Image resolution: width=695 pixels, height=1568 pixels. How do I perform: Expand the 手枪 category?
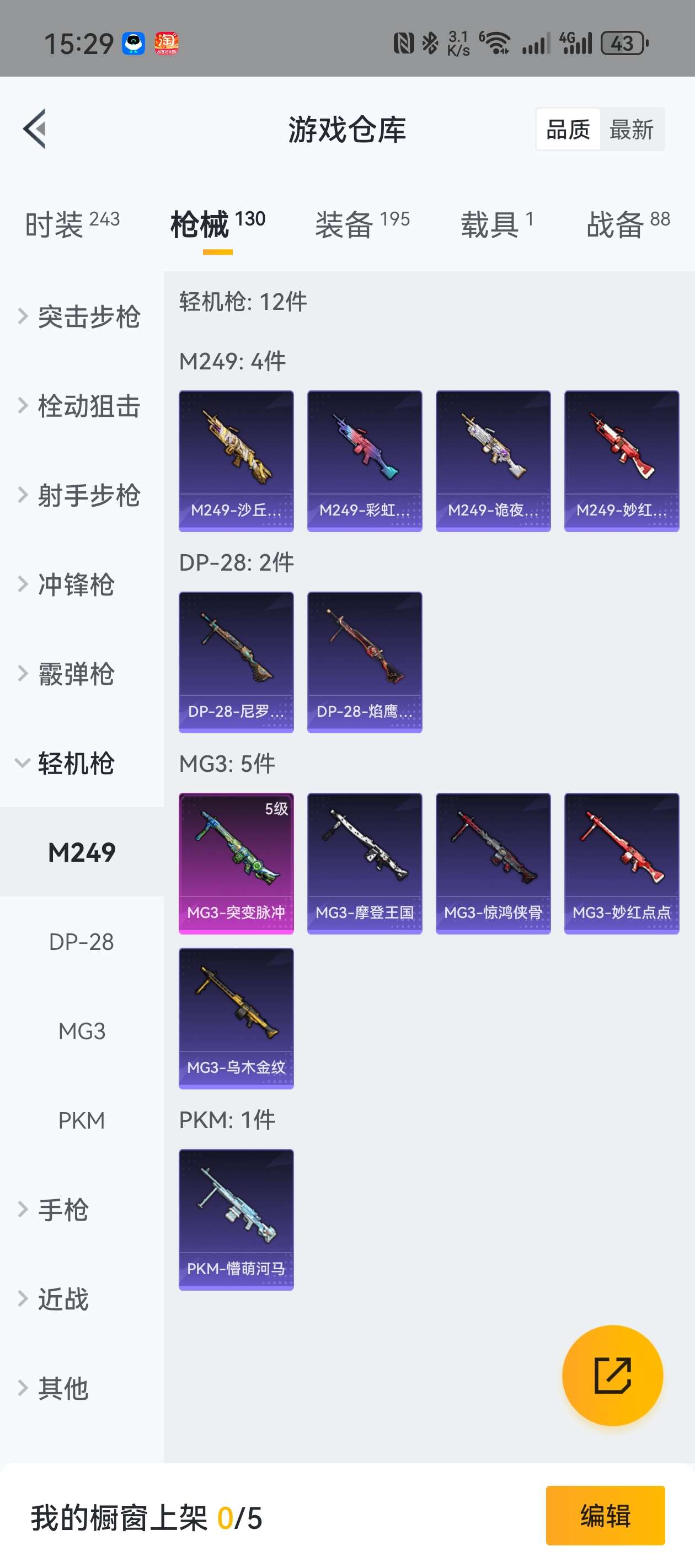click(64, 1210)
